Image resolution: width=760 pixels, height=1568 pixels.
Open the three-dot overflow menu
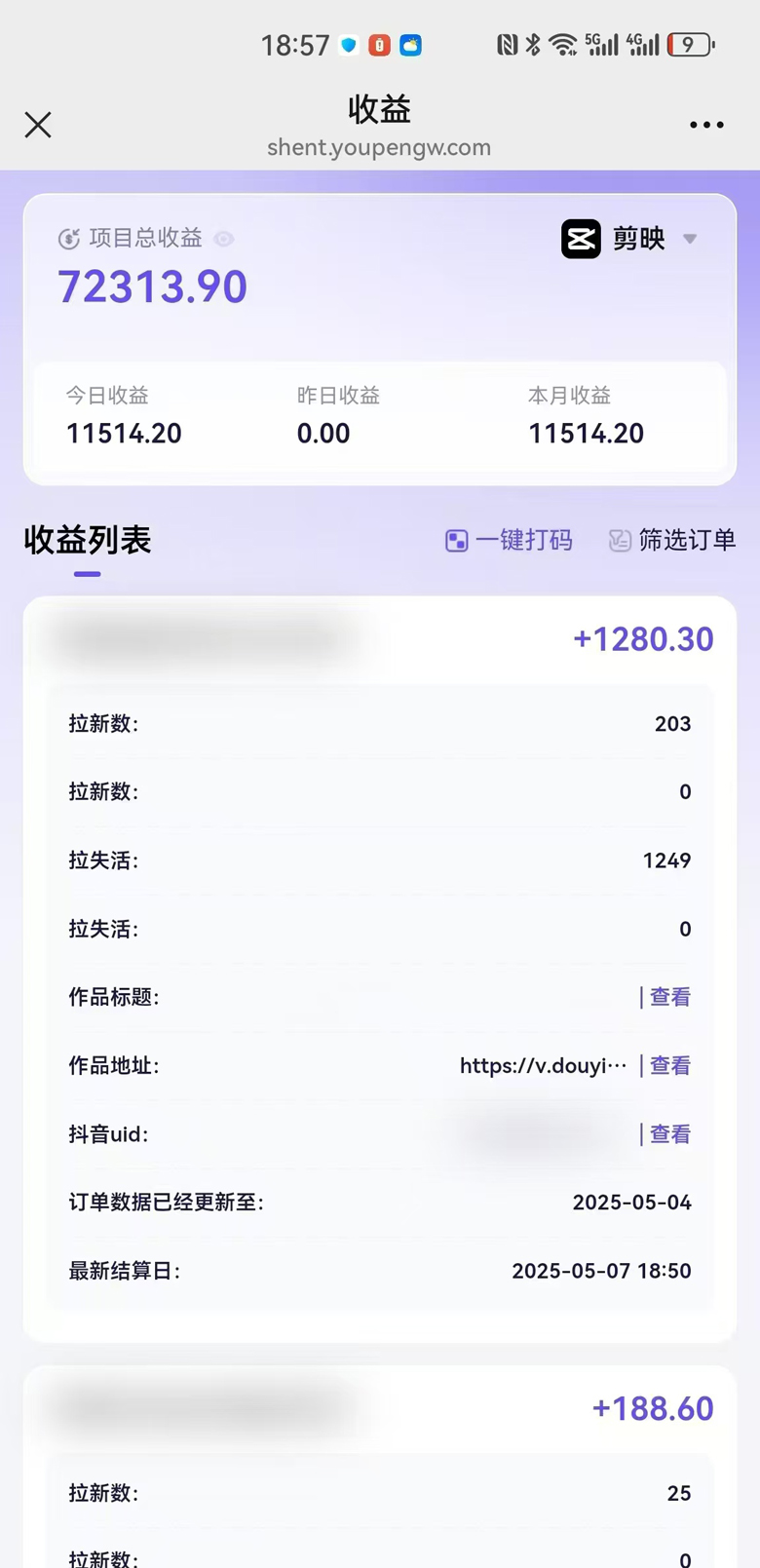pyautogui.click(x=705, y=125)
